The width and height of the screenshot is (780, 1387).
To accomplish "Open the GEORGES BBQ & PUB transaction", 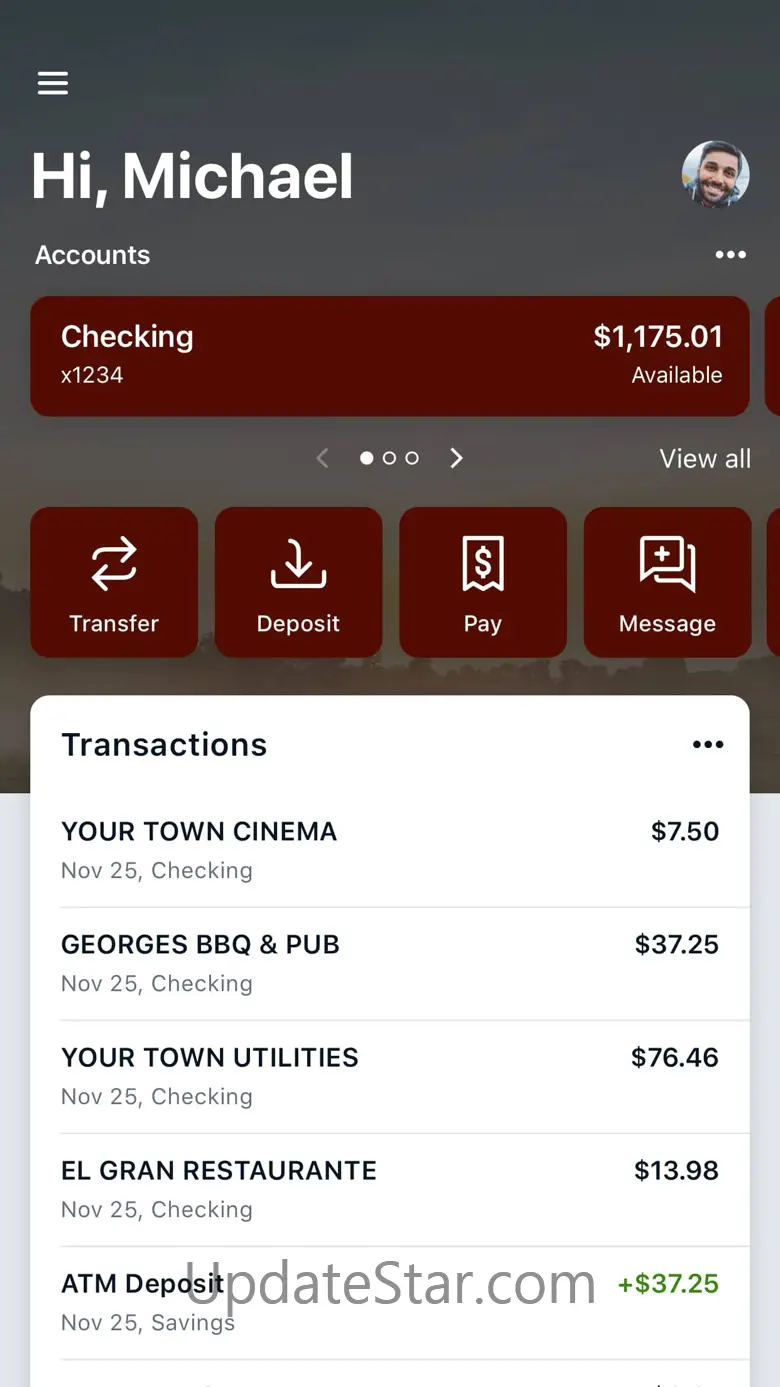I will 390,964.
